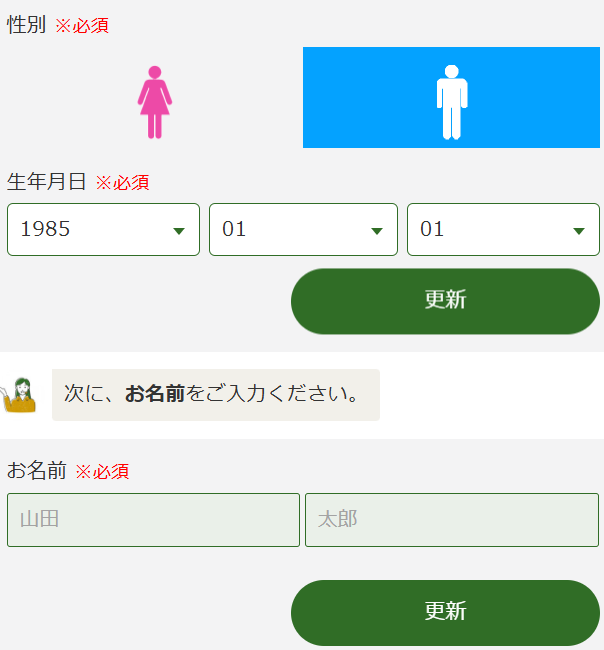Select the female gender option
This screenshot has width=604, height=650.
(154, 98)
